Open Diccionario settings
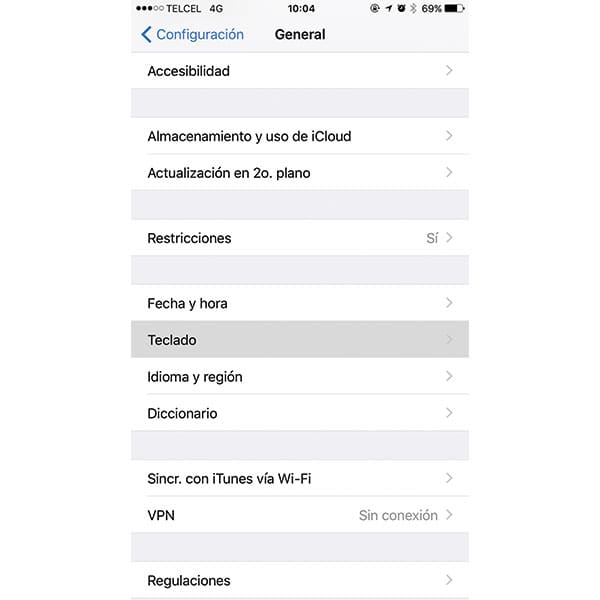Viewport: 600px width, 600px height. click(300, 413)
